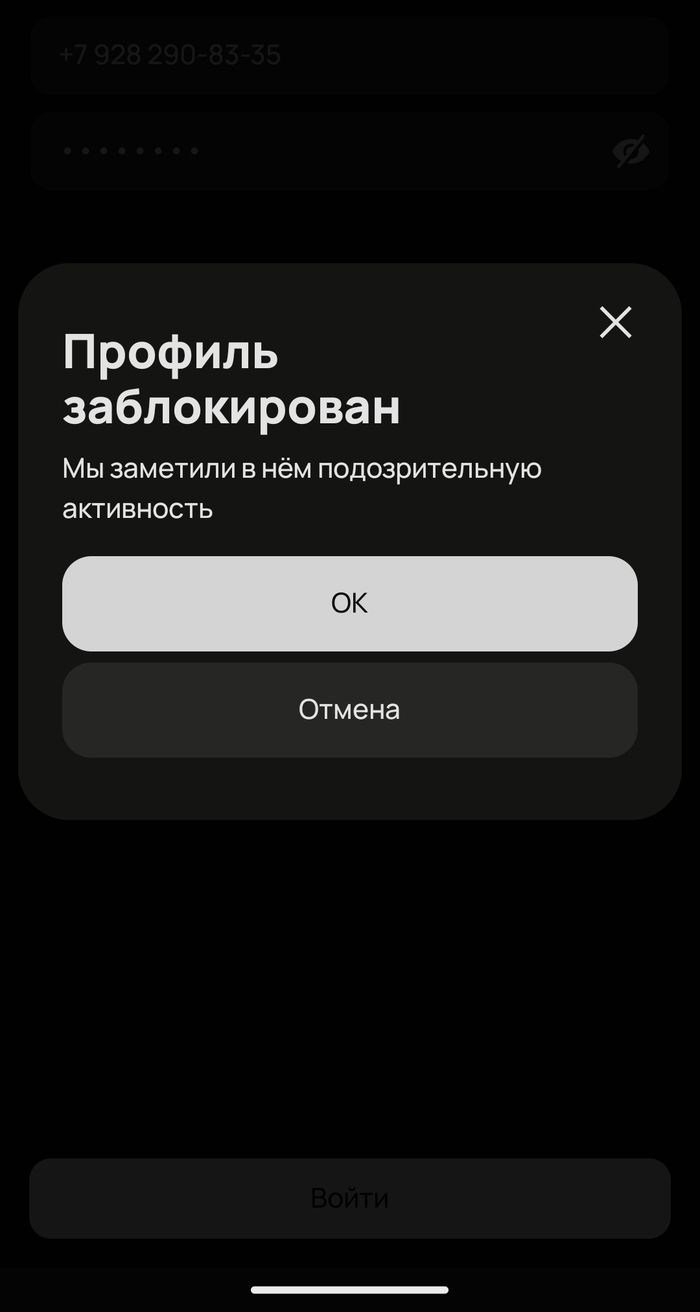Close the blocked profile dialog
Screen dimensions: 700x1312
pos(615,322)
